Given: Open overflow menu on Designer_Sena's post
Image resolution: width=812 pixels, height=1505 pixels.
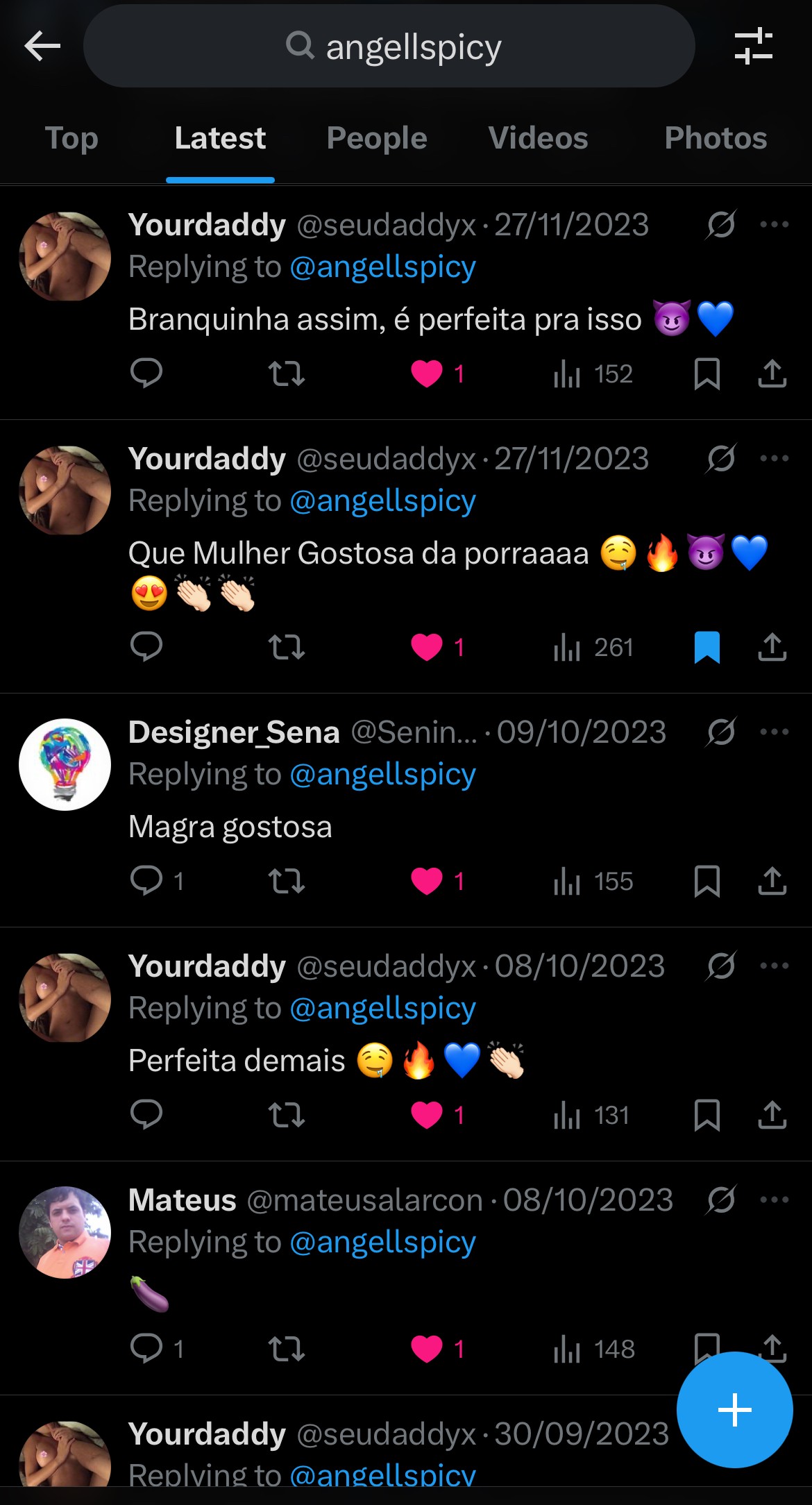Looking at the screenshot, I should (774, 732).
